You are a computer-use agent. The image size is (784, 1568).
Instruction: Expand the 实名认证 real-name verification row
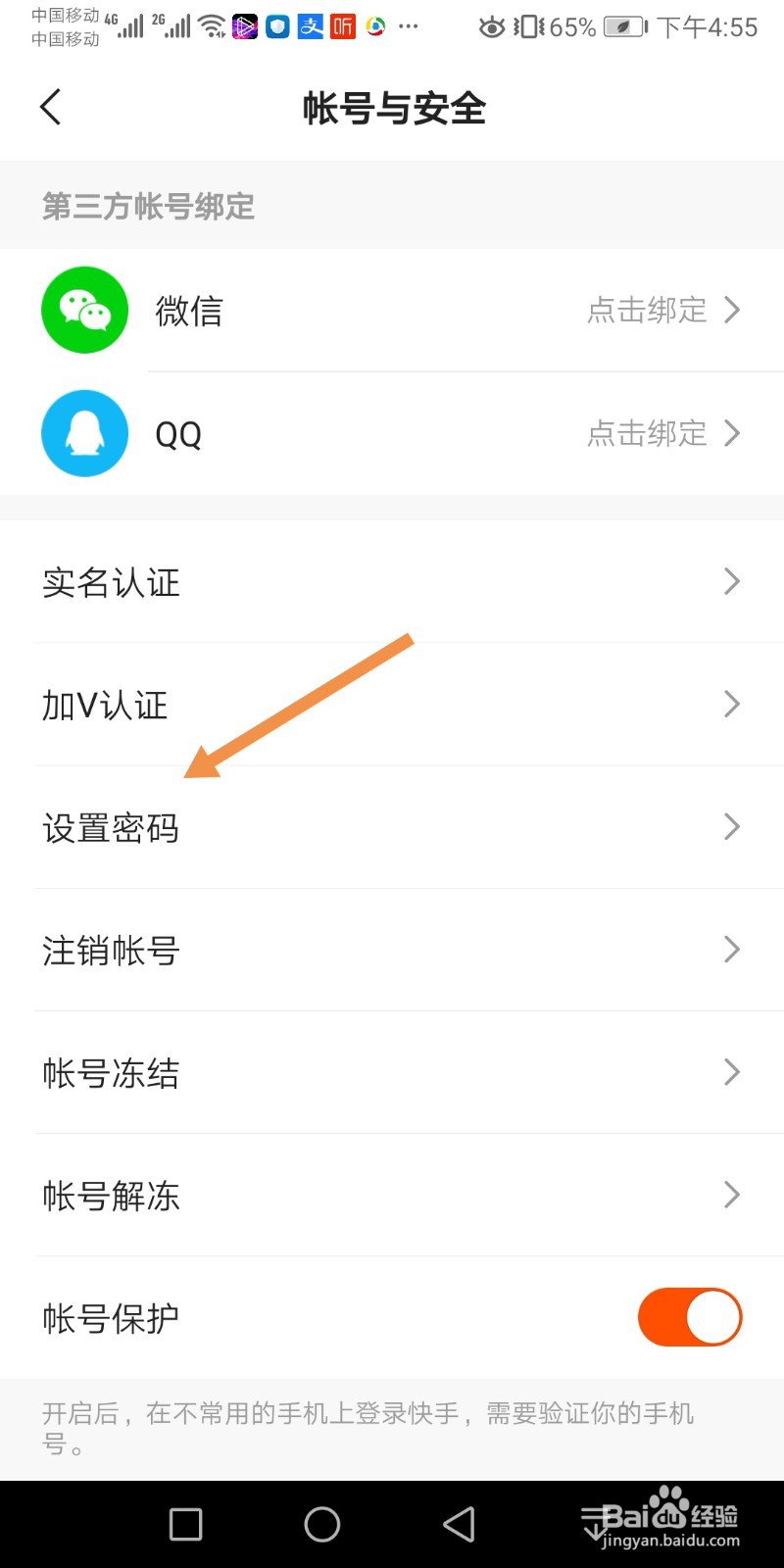click(730, 581)
